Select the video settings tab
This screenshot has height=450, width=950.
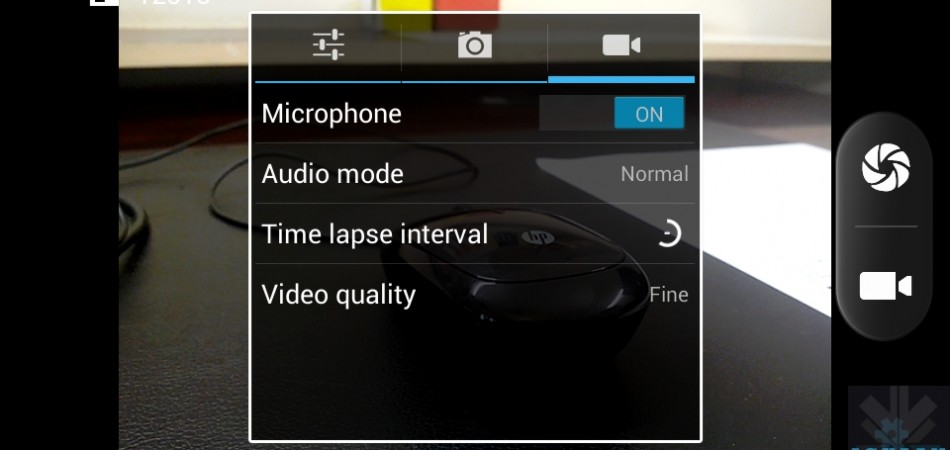click(x=621, y=46)
